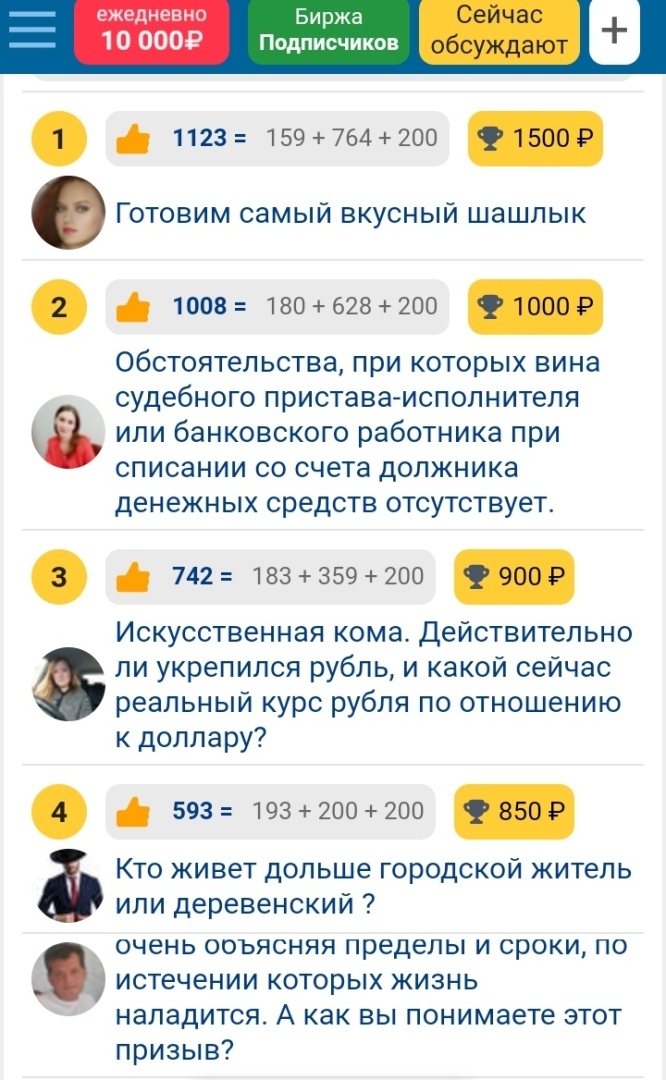
Task: Open the hamburger drawer menu
Action: tap(32, 32)
